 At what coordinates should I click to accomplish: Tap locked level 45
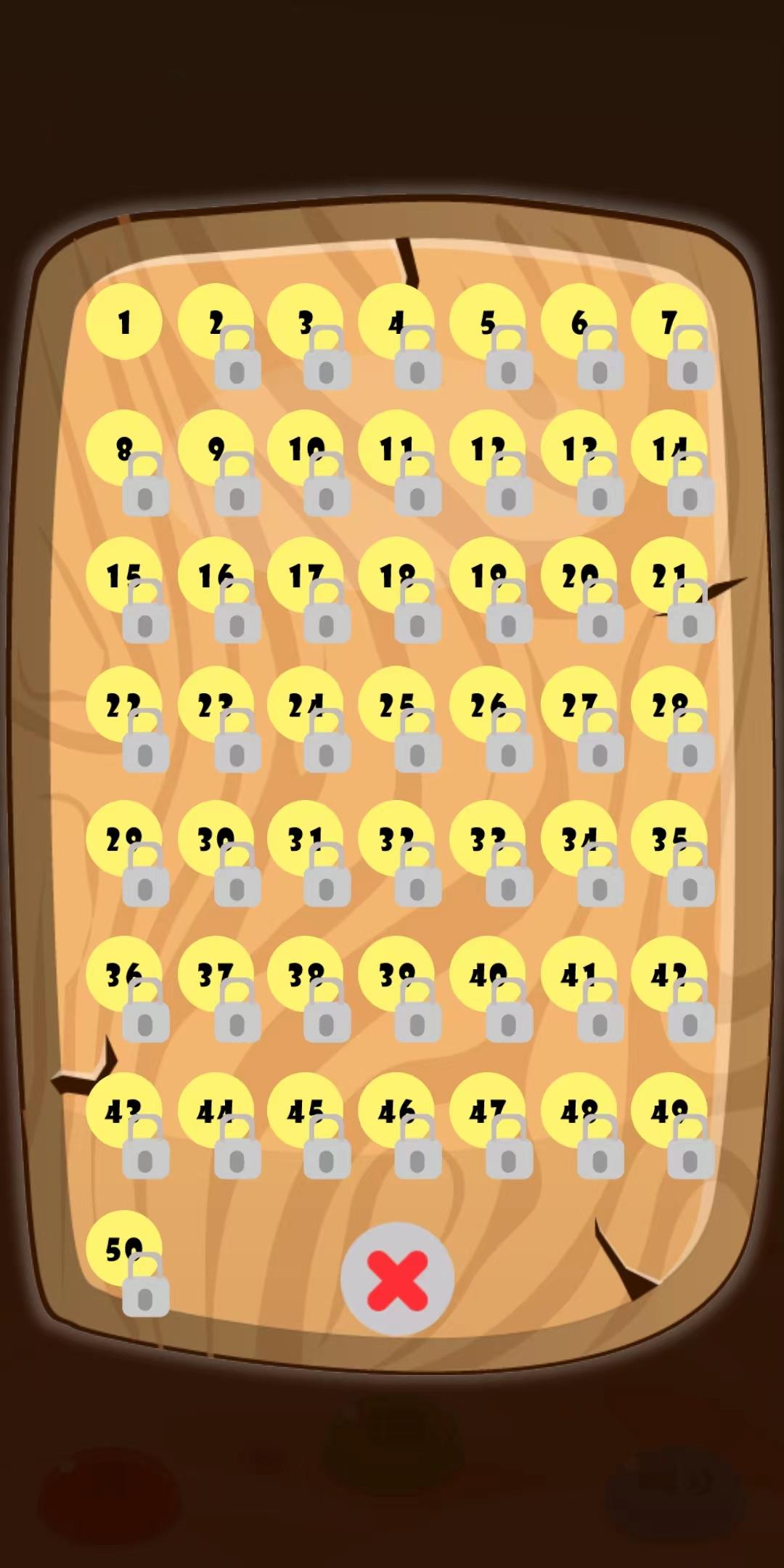tap(306, 1110)
